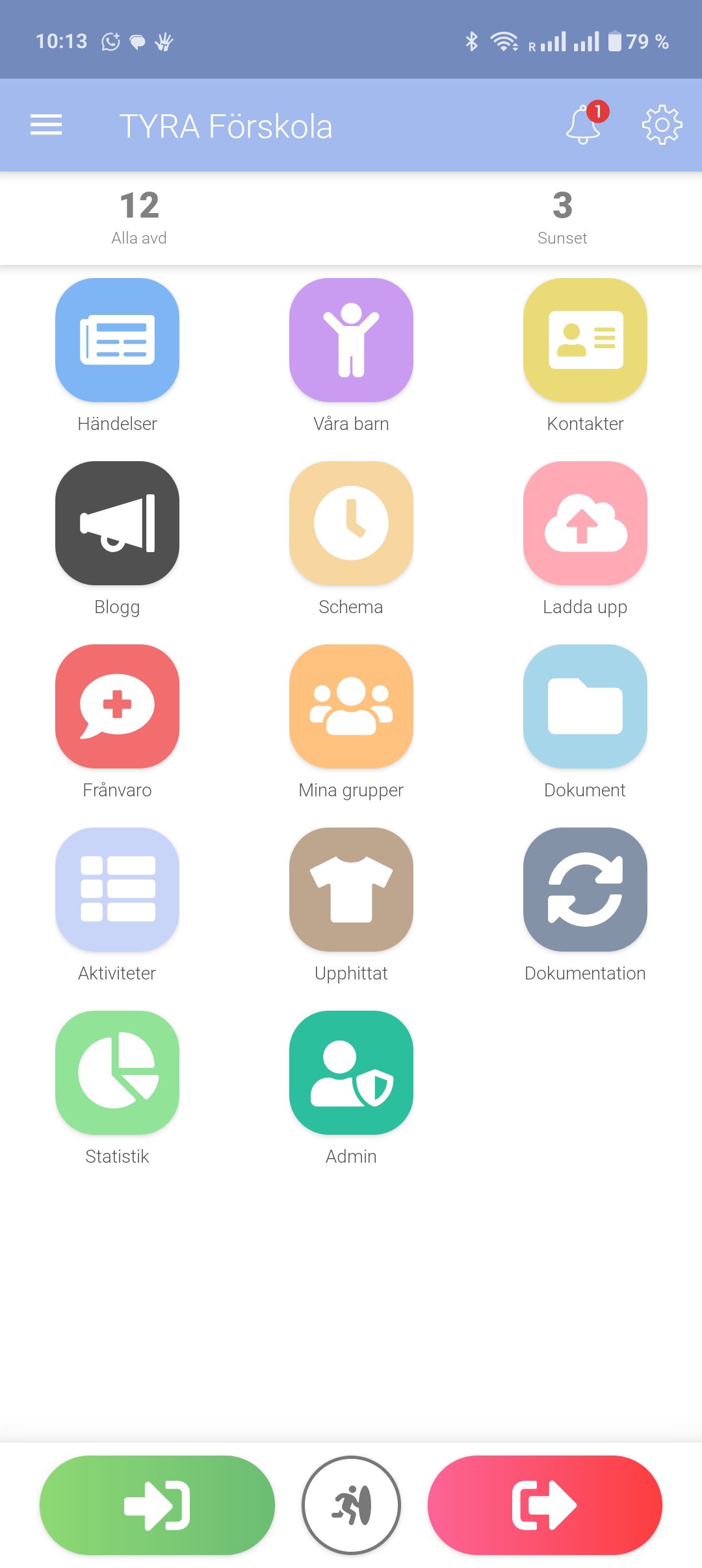702x1568 pixels.
Task: Open Aktiviteter
Action: coord(117,890)
